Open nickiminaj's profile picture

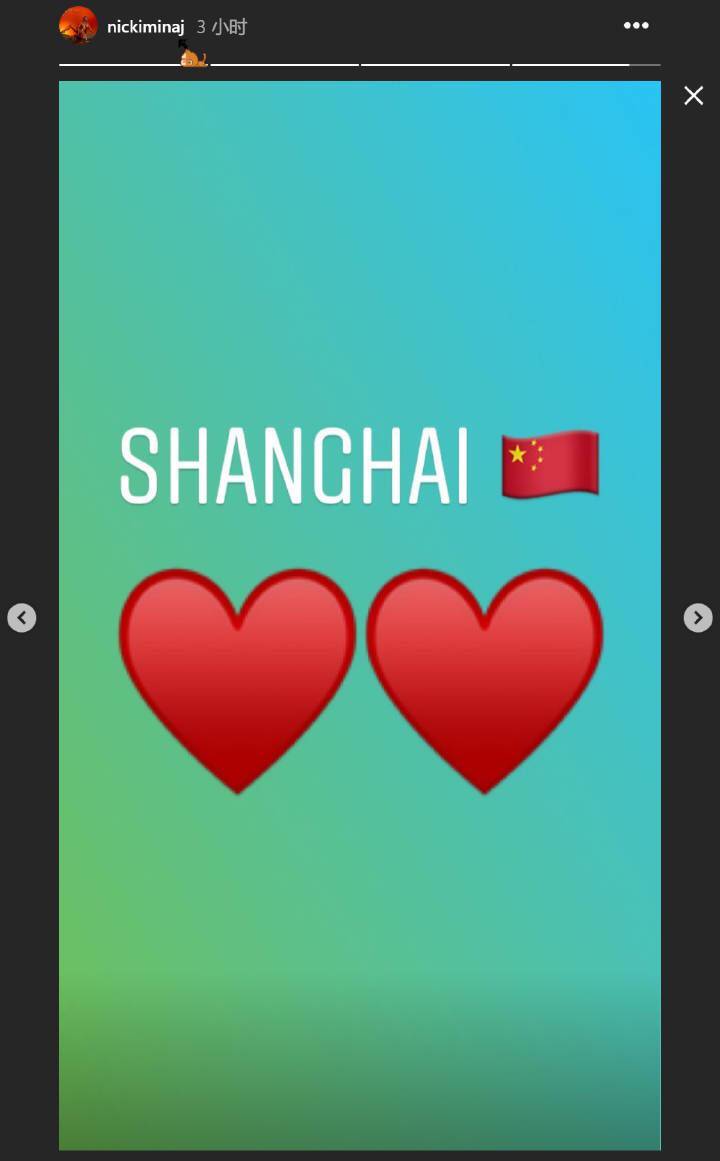(x=78, y=25)
